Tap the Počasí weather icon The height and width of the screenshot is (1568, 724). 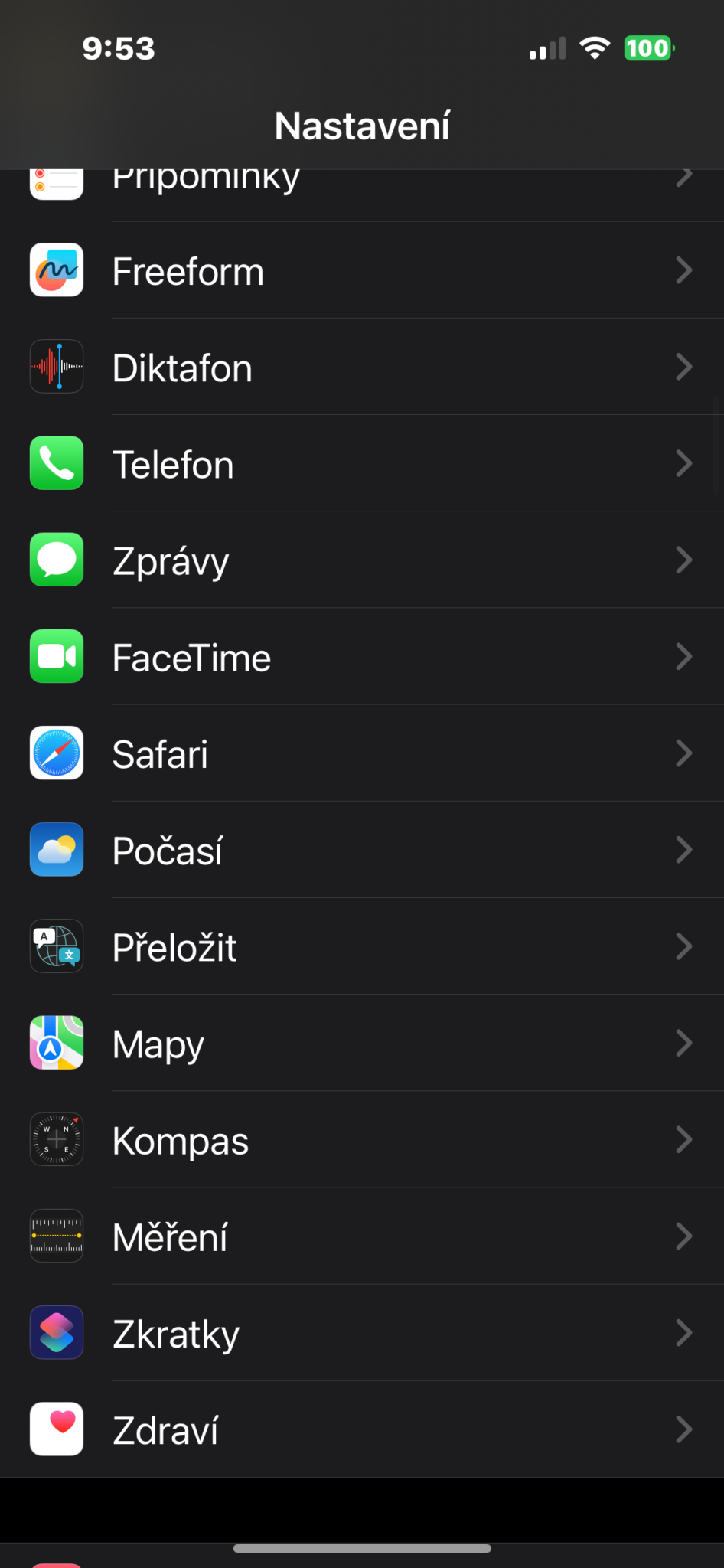56,850
